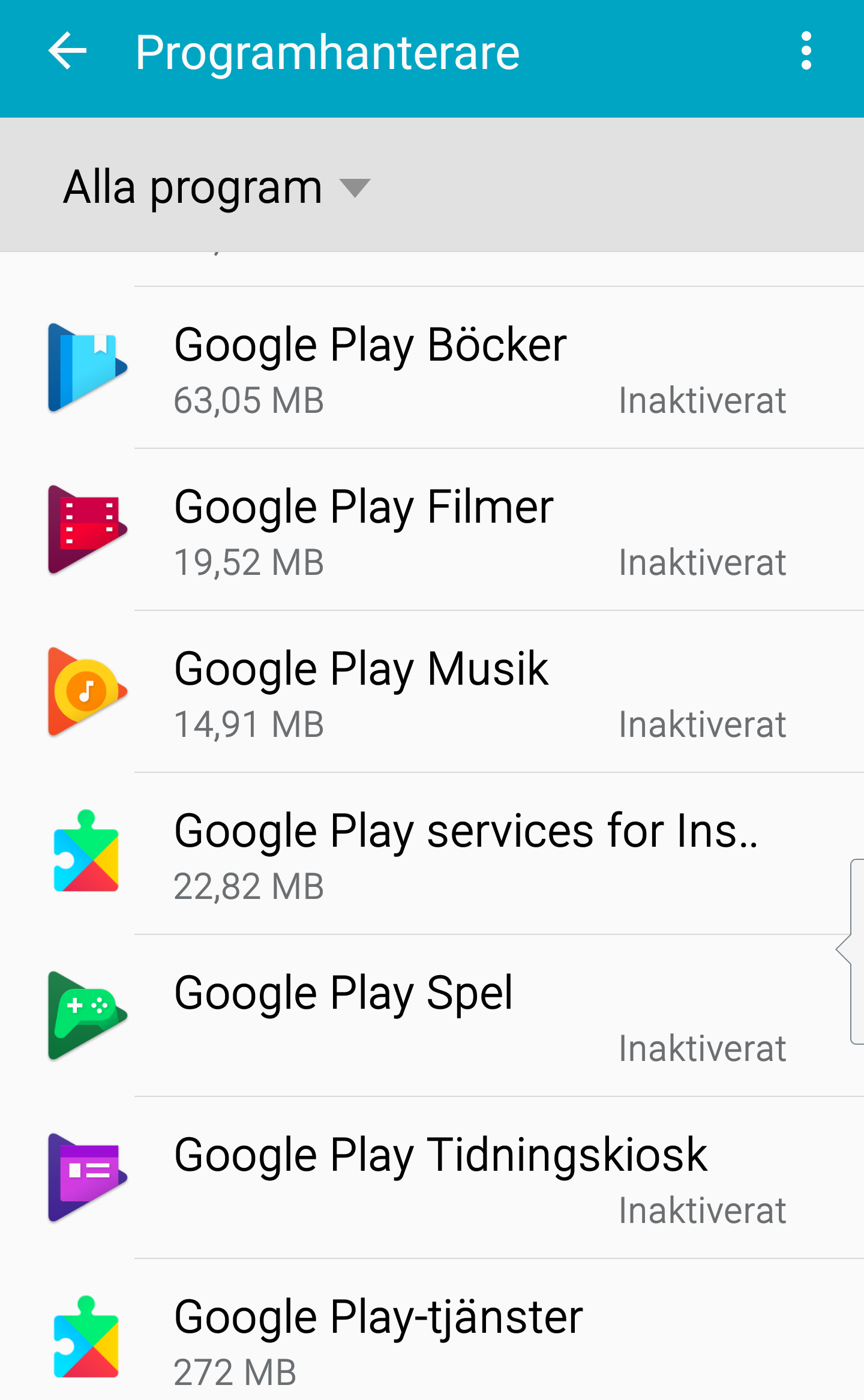Image resolution: width=864 pixels, height=1400 pixels.
Task: Go back from Programhanterare
Action: pyautogui.click(x=67, y=52)
